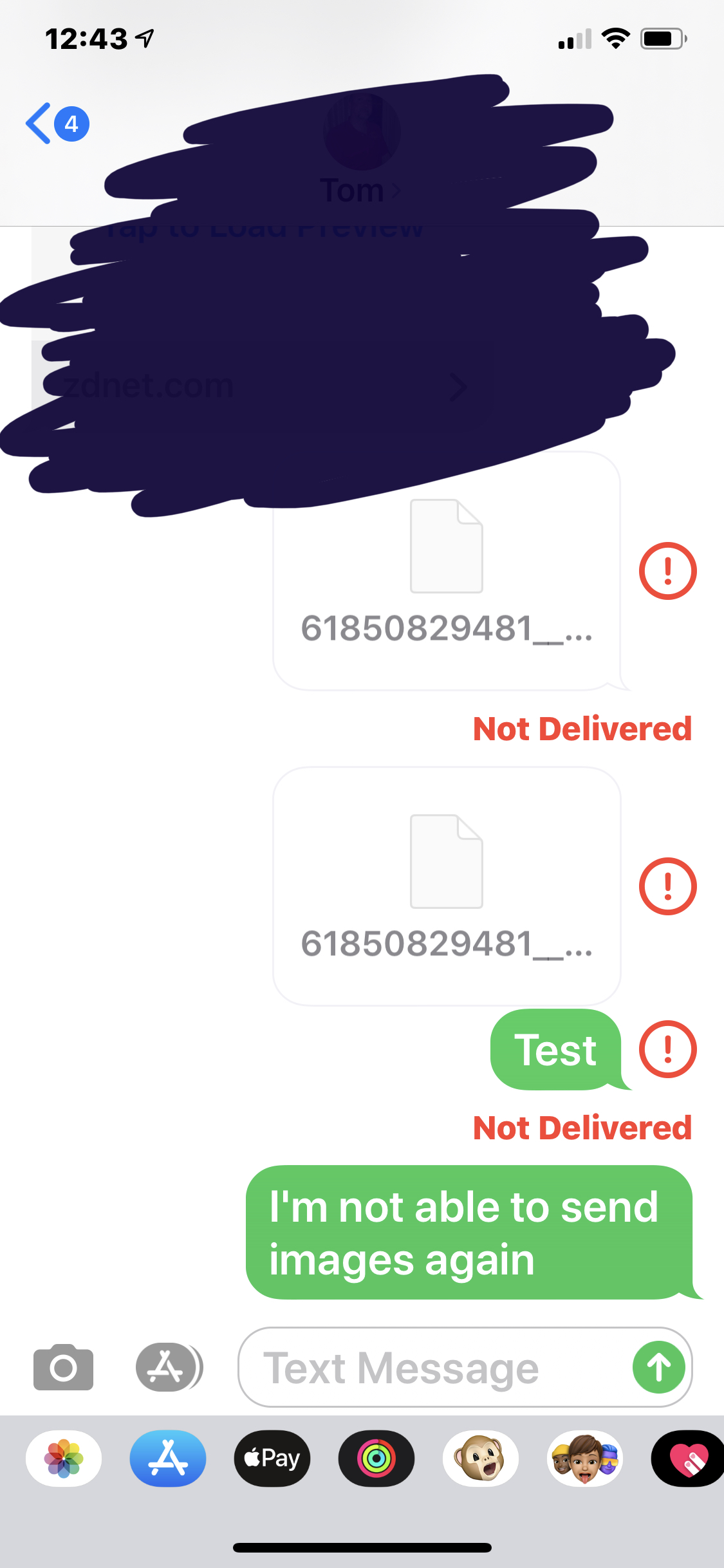Screen dimensions: 724x1568
Task: Send the message with the green arrow
Action: [x=658, y=1367]
